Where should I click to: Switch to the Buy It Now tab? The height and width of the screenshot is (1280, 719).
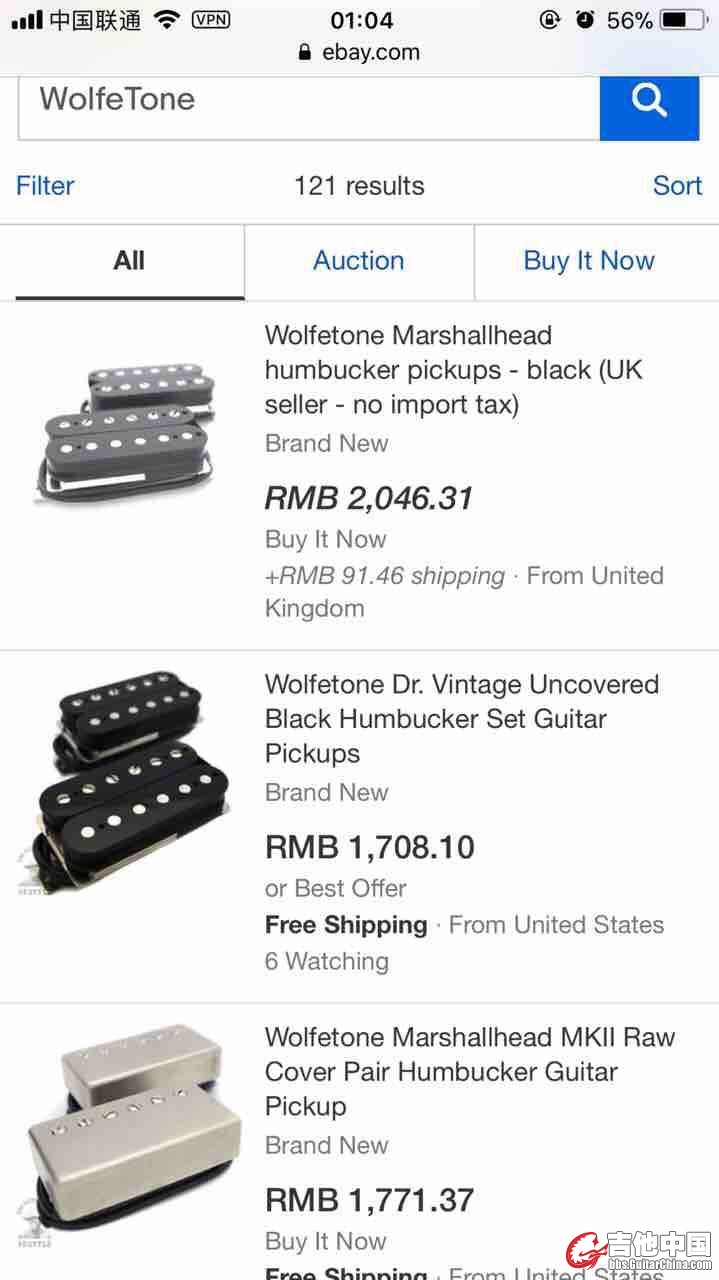[589, 261]
